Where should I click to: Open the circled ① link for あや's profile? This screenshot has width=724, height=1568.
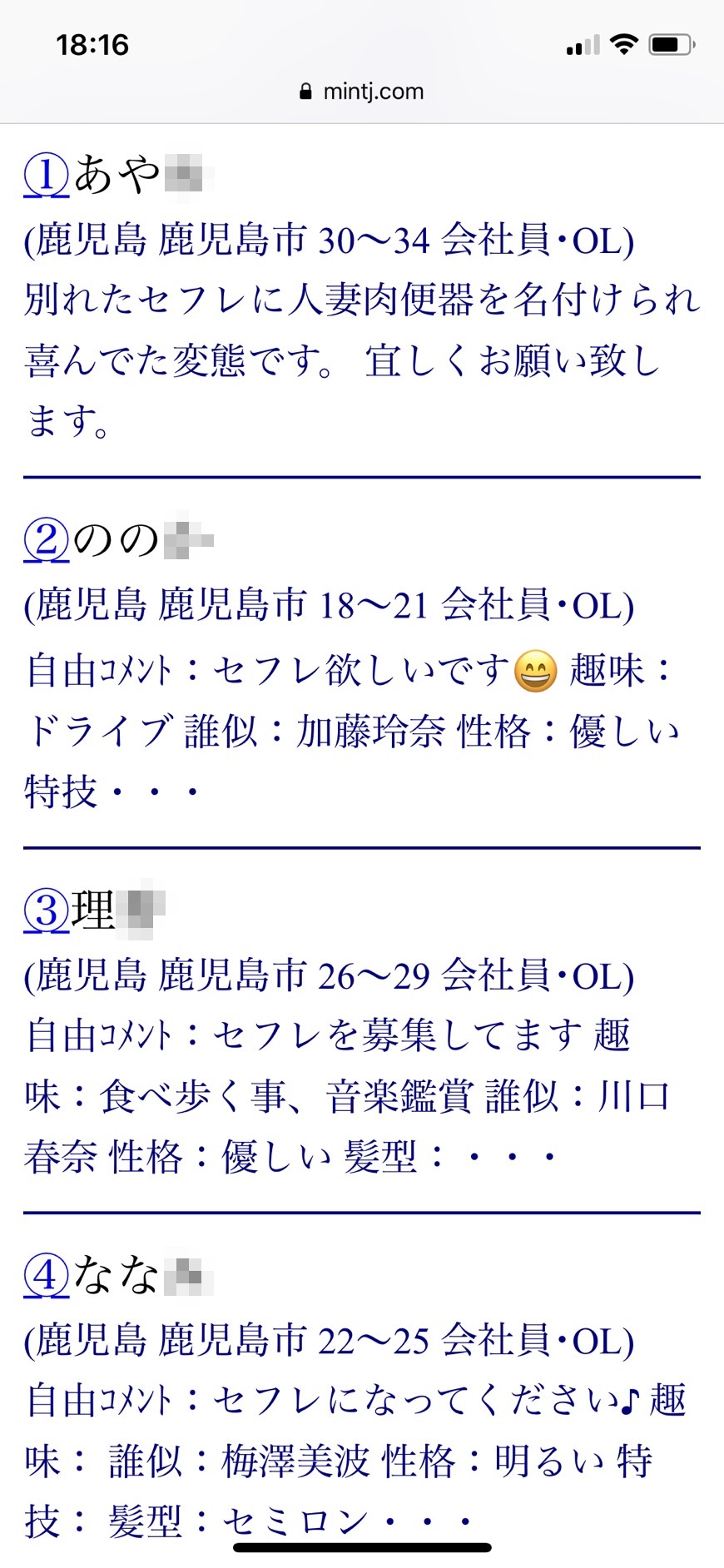click(x=46, y=172)
